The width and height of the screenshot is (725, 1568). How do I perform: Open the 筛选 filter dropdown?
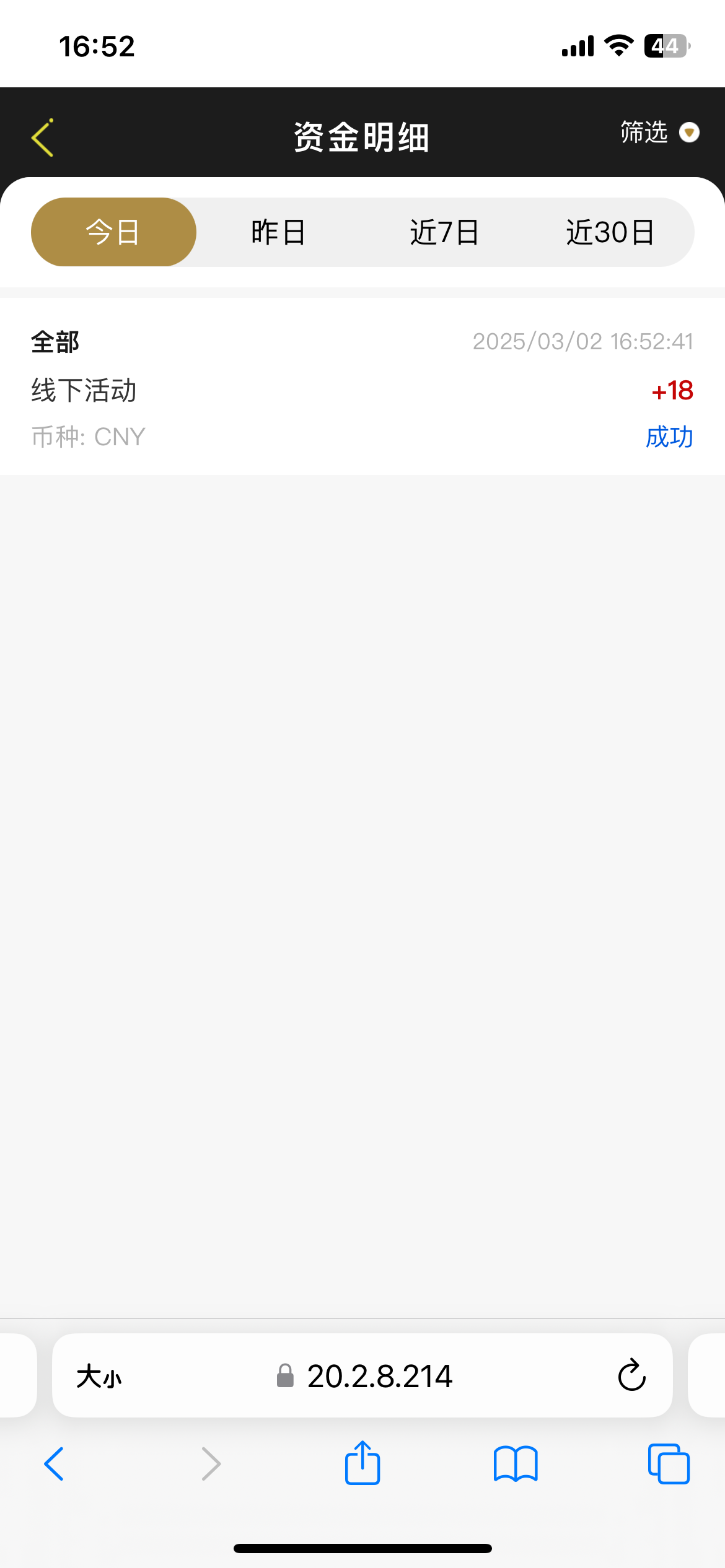(x=659, y=133)
